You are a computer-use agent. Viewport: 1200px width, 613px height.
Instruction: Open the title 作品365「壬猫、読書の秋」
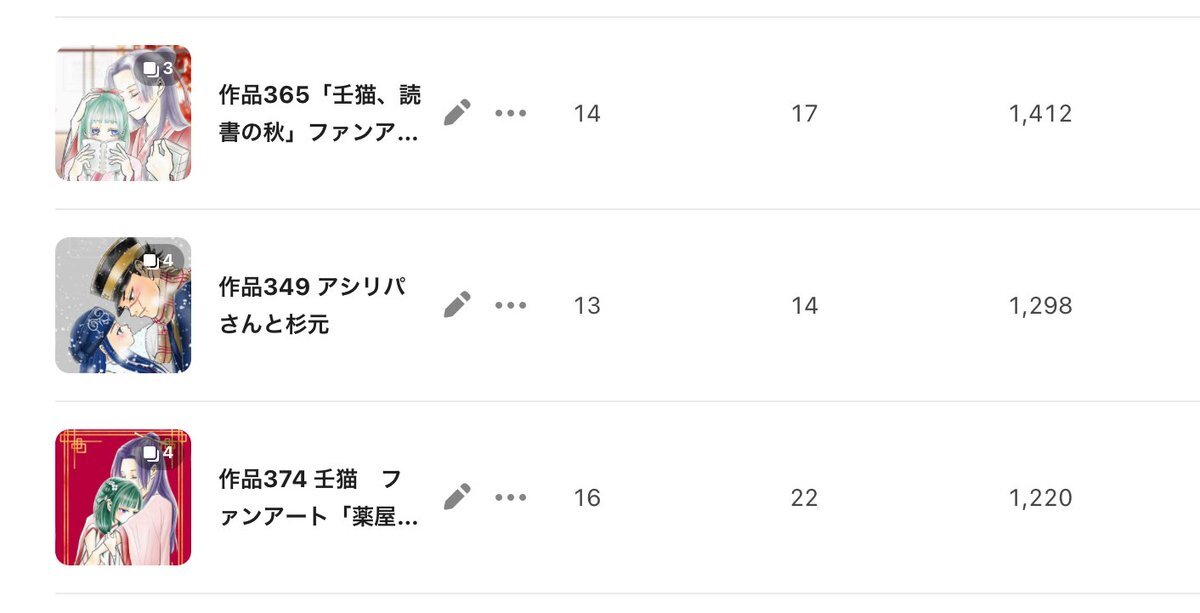320,114
